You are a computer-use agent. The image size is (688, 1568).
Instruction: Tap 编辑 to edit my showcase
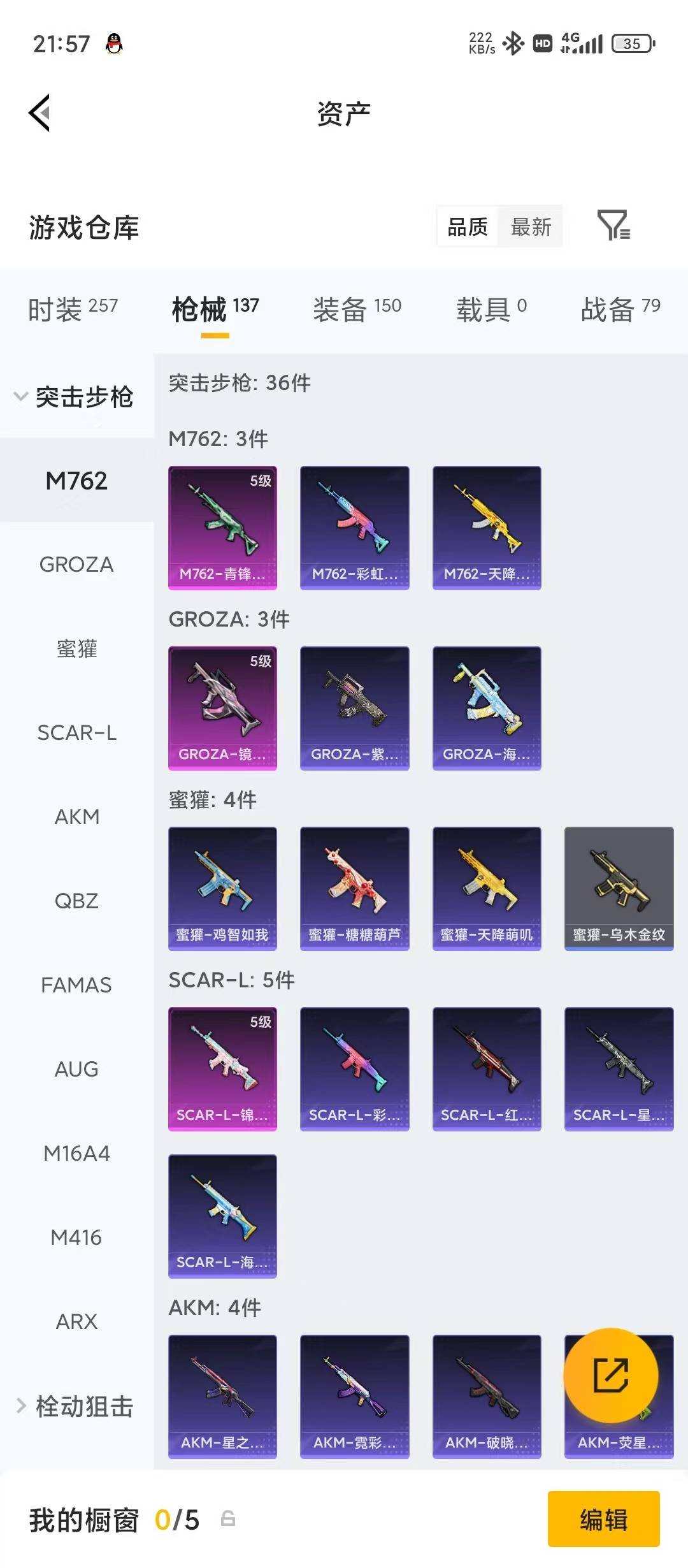[603, 1520]
